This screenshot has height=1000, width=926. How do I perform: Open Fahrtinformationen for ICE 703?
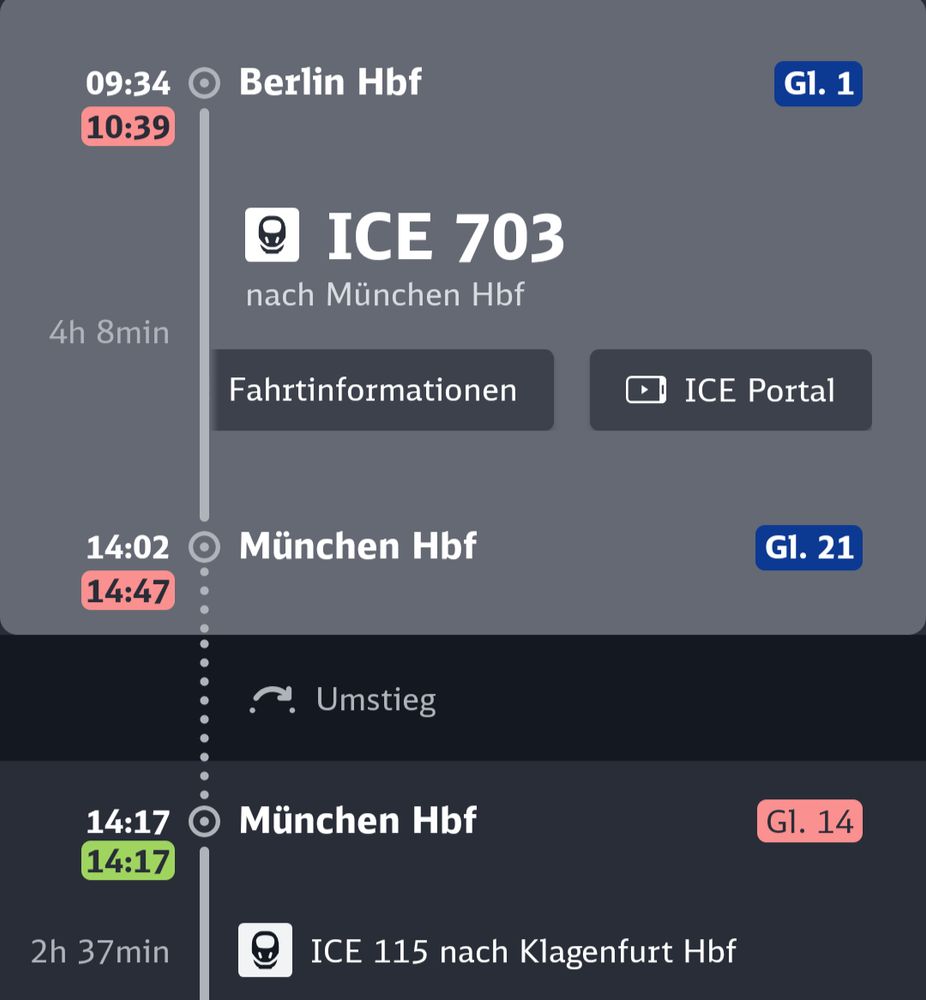point(382,390)
